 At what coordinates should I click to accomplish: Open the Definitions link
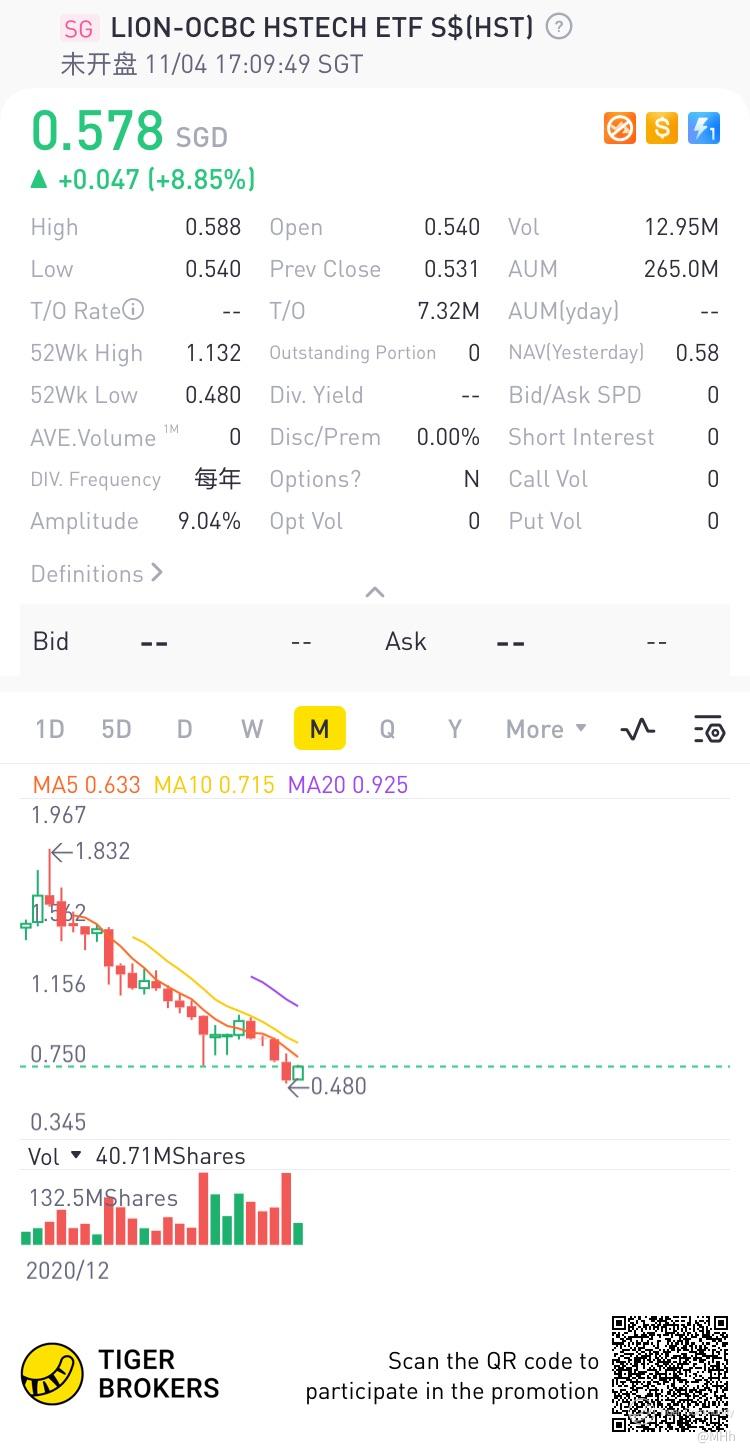click(x=97, y=573)
